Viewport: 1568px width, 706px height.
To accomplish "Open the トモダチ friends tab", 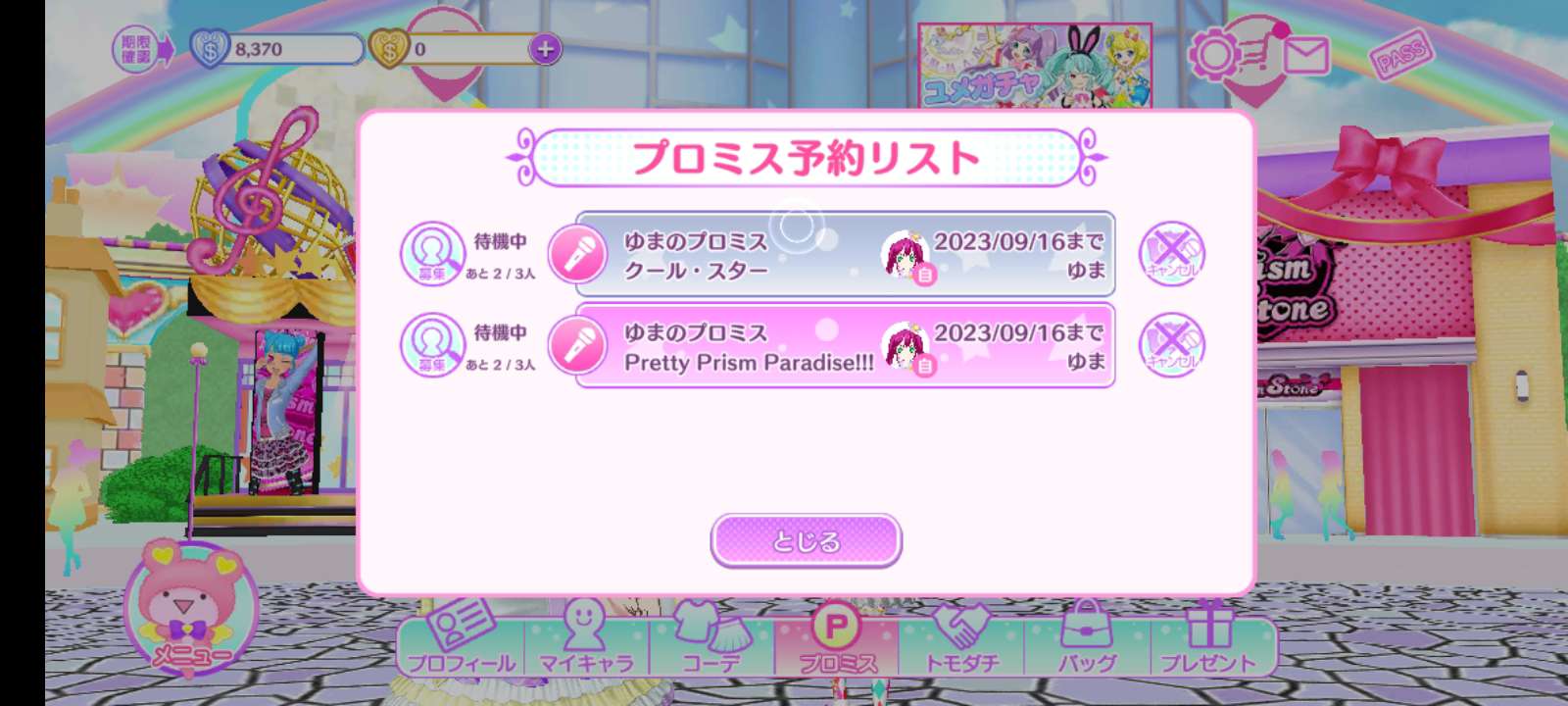I will click(961, 642).
